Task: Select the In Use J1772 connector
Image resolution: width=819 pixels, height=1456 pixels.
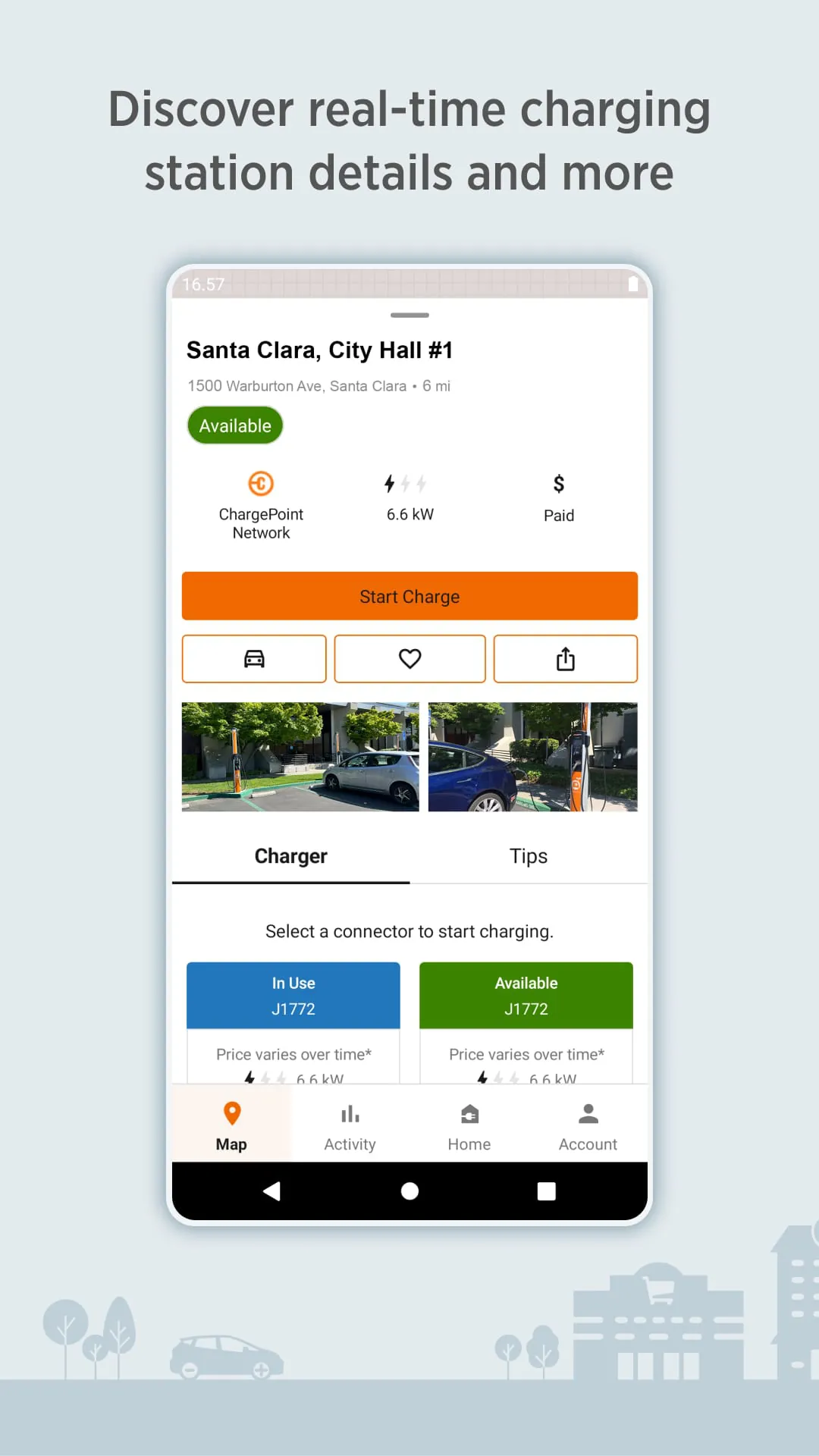Action: click(293, 995)
